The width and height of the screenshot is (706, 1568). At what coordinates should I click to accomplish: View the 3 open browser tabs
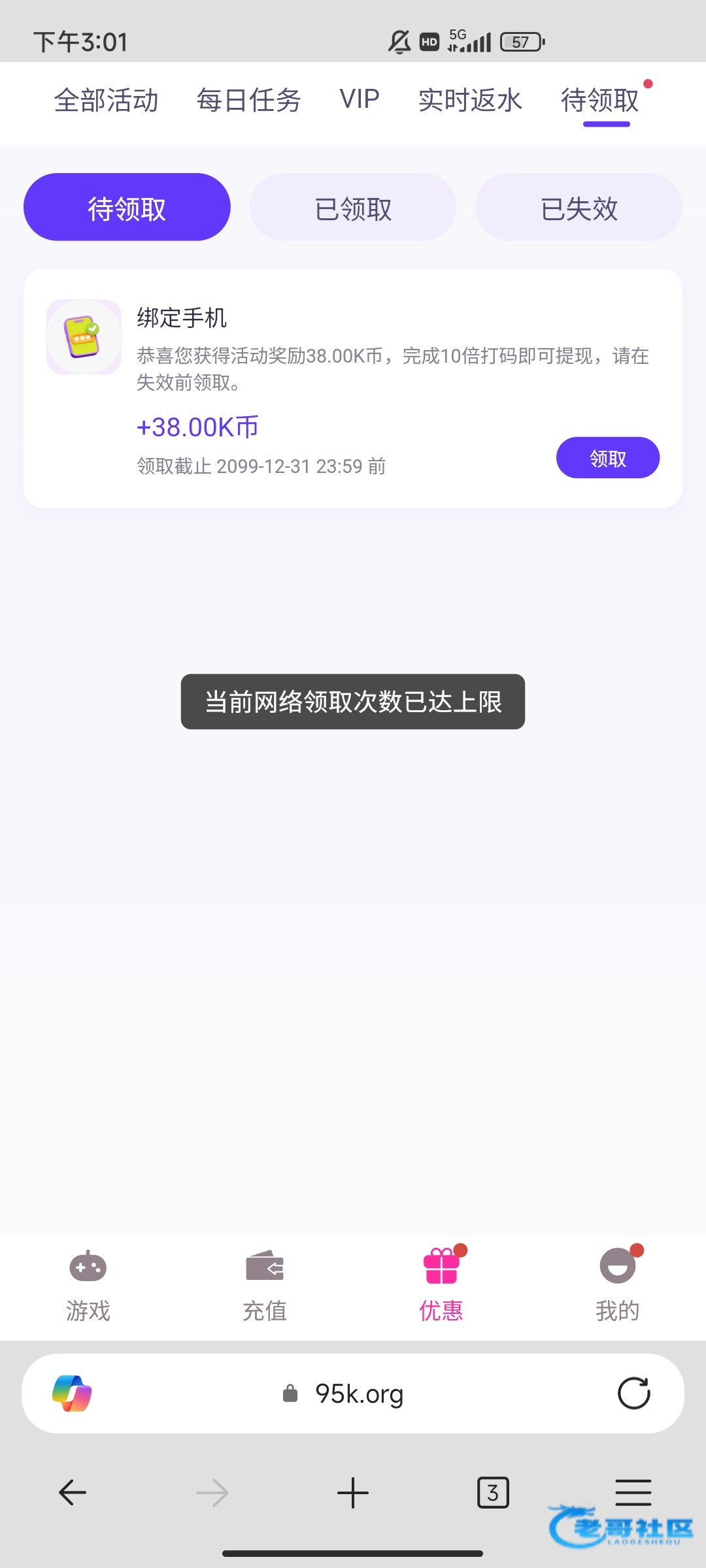[x=493, y=1493]
